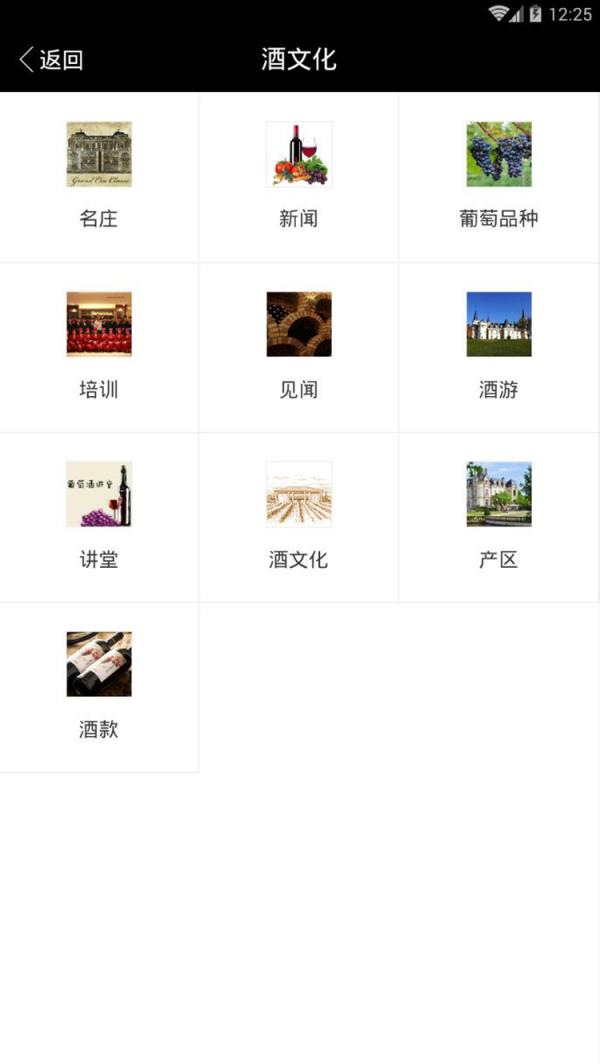This screenshot has height=1064, width=600.
Task: Open the 酒款 wines tile
Action: pos(99,687)
